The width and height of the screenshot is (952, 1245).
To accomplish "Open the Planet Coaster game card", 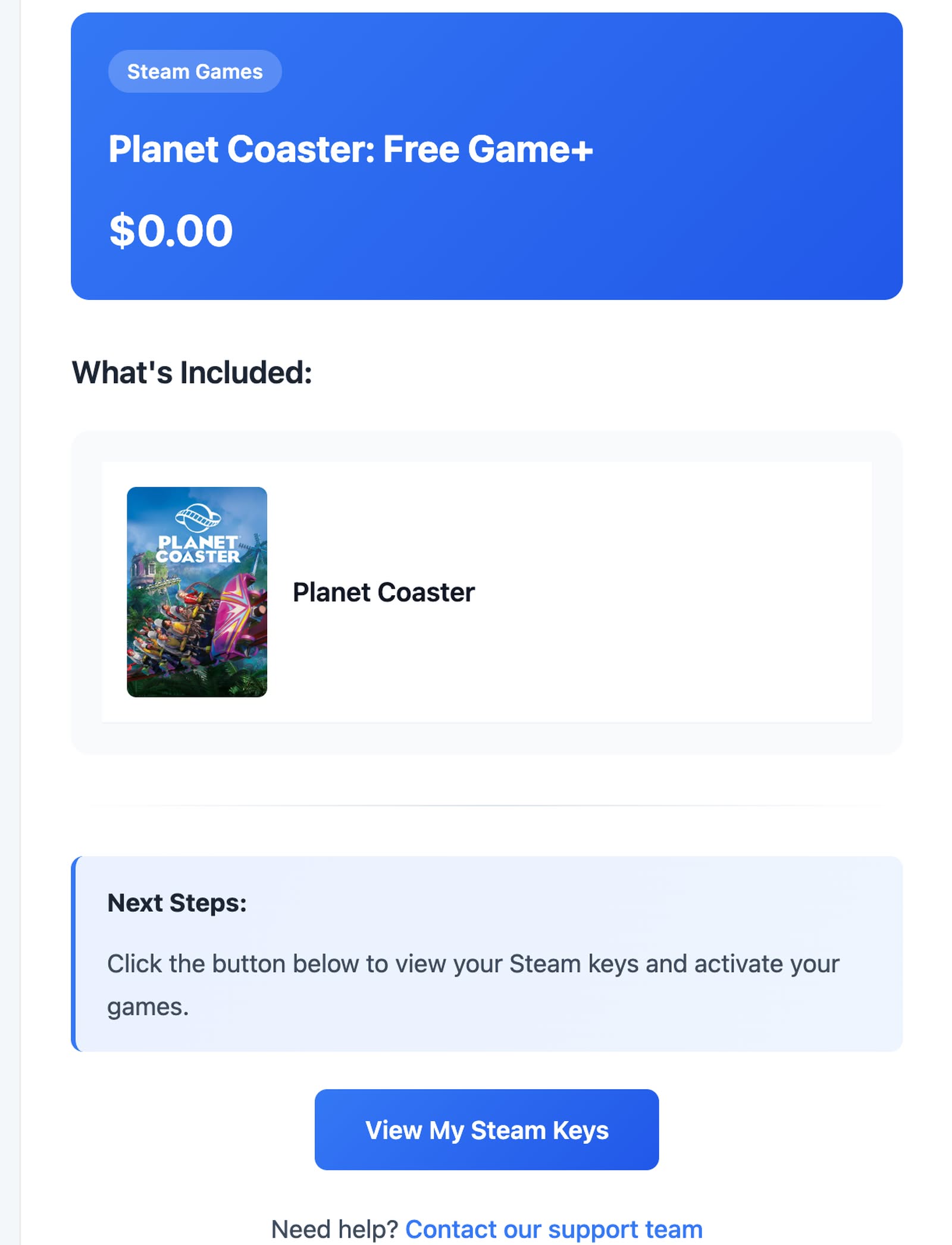I will click(486, 592).
